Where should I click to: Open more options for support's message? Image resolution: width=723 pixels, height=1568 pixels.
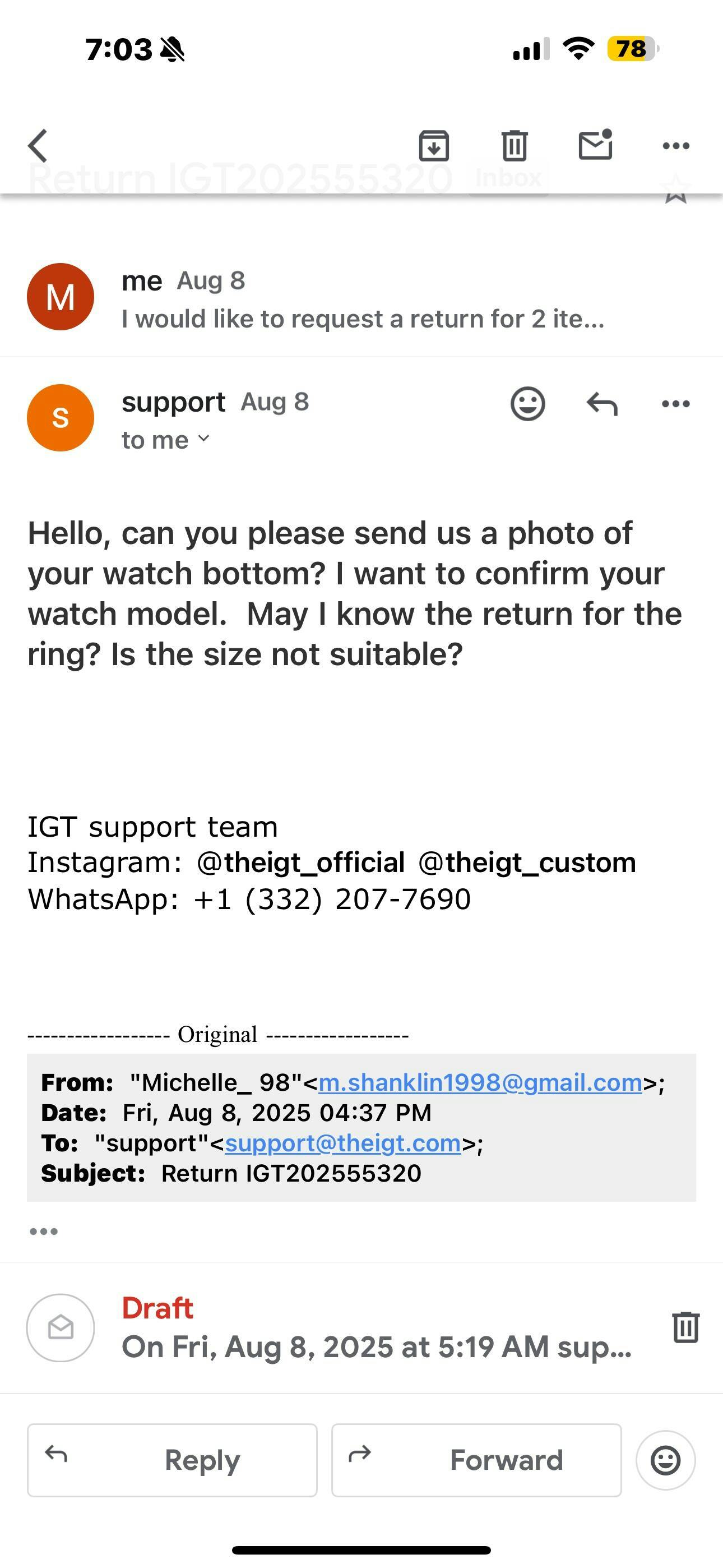click(676, 404)
